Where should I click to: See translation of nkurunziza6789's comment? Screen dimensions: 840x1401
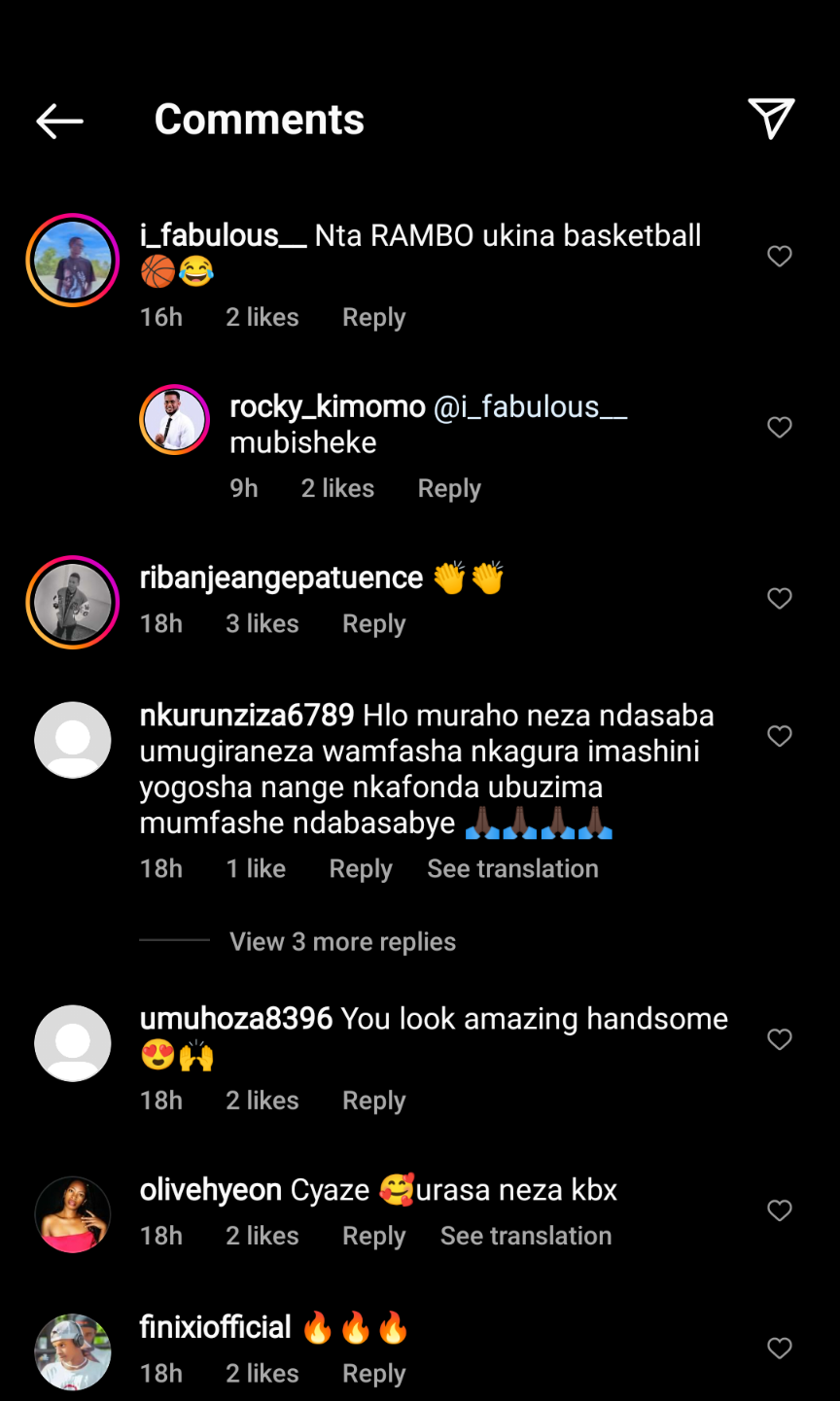click(512, 868)
